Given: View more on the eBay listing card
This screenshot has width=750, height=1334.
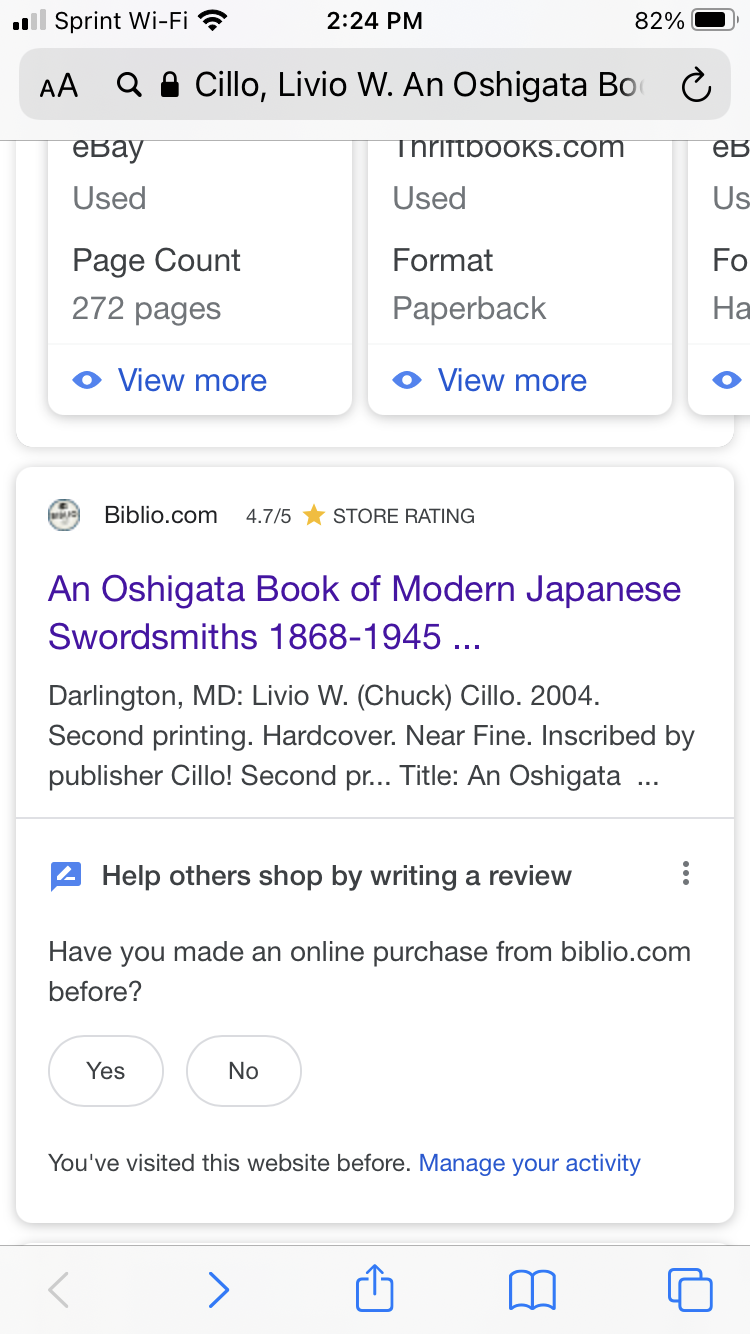Looking at the screenshot, I should click(170, 380).
